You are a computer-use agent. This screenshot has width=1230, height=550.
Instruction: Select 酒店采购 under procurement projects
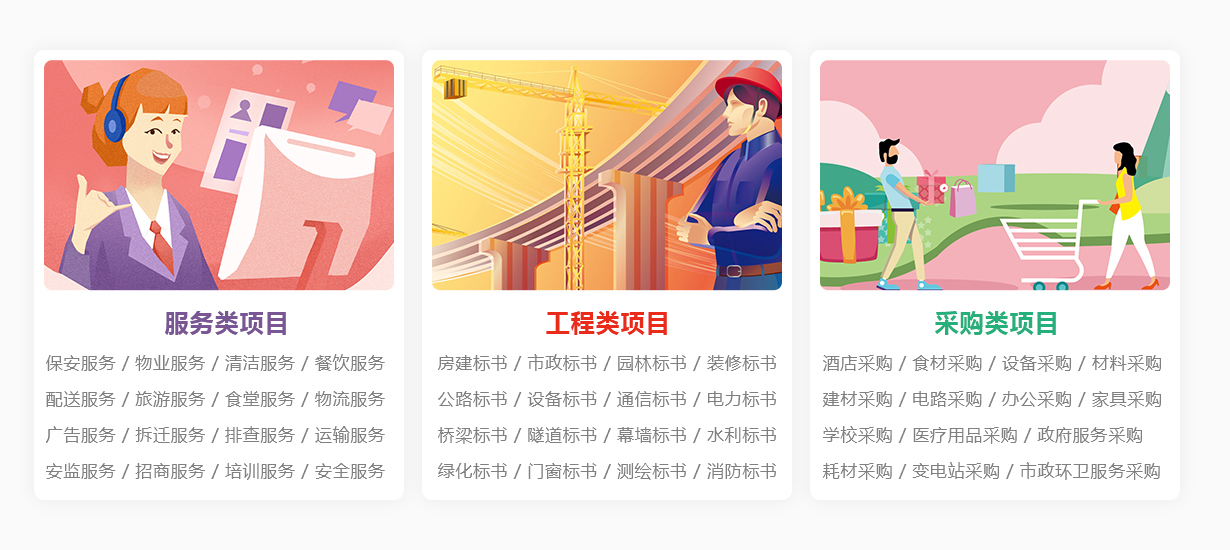(x=857, y=363)
